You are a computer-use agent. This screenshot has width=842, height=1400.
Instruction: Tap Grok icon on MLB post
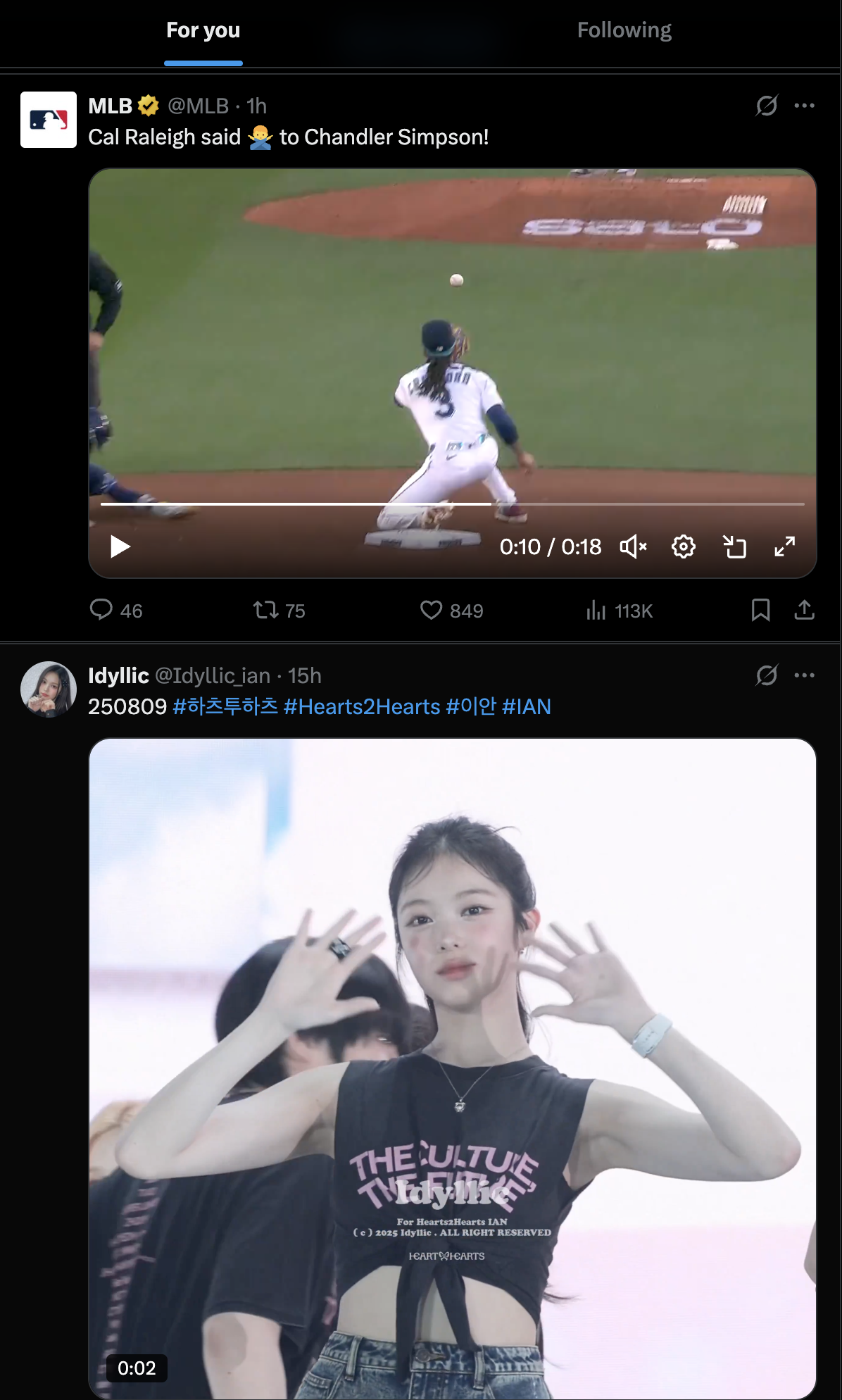tap(766, 106)
